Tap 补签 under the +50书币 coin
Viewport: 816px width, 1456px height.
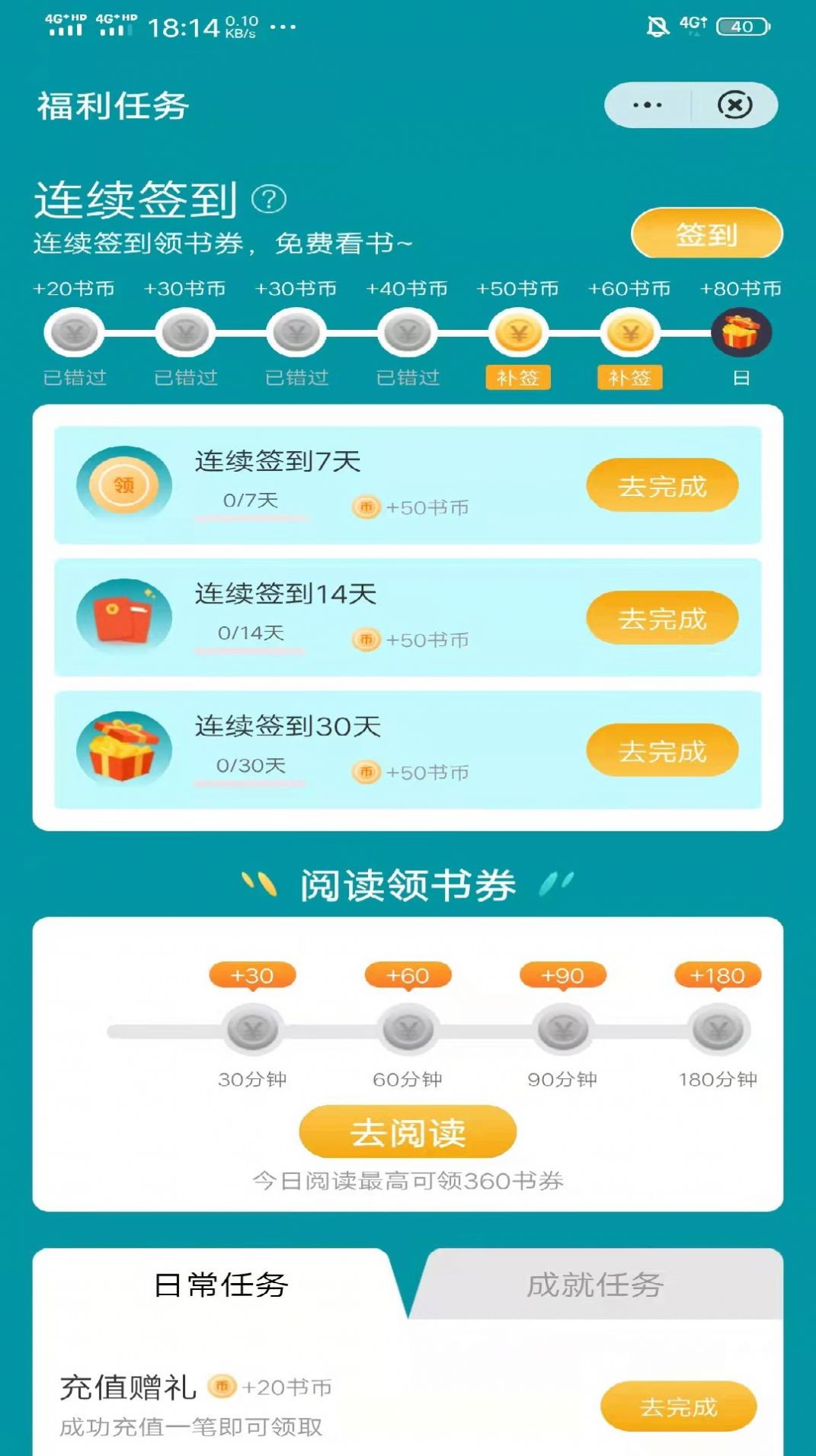pyautogui.click(x=518, y=377)
